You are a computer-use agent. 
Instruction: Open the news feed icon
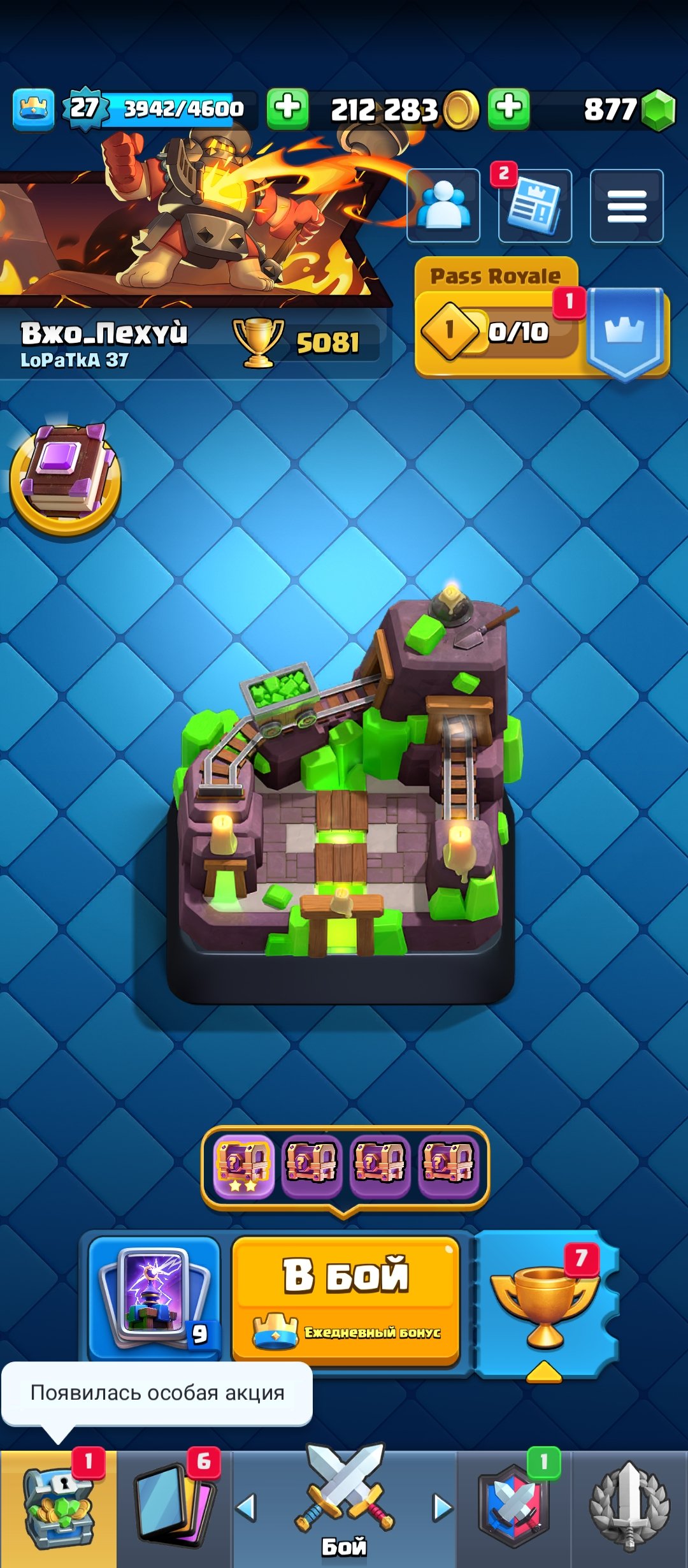click(534, 205)
